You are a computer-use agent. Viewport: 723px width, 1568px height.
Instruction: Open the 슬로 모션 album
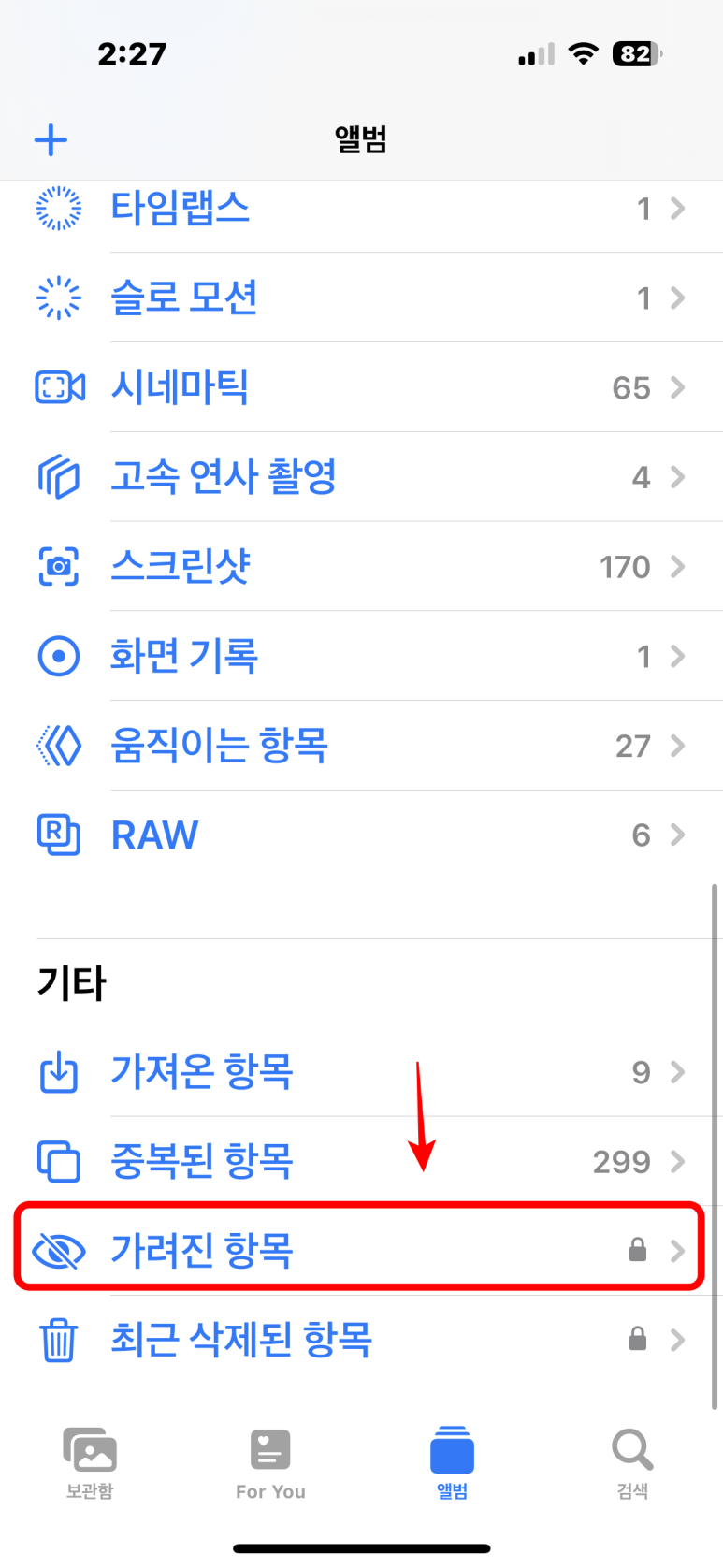(x=361, y=298)
